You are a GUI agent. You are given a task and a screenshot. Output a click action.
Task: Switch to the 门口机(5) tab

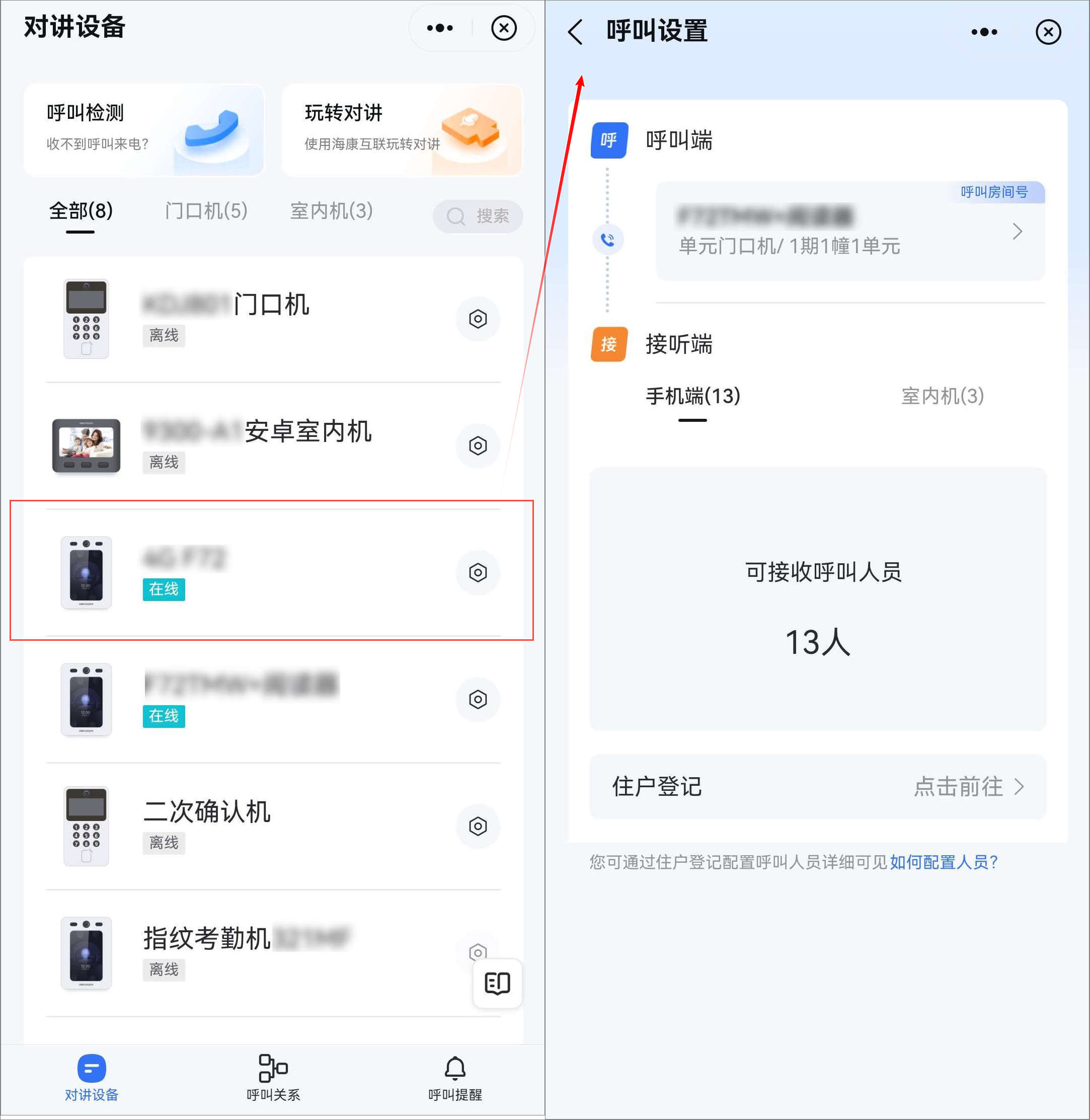(206, 211)
